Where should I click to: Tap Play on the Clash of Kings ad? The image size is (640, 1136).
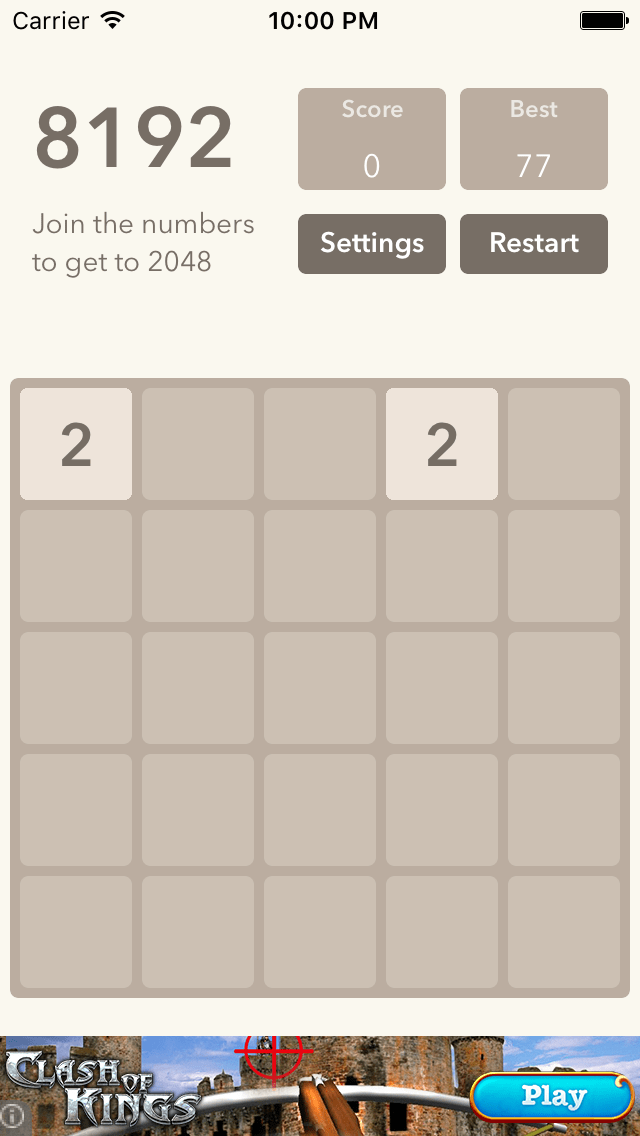pyautogui.click(x=552, y=1097)
